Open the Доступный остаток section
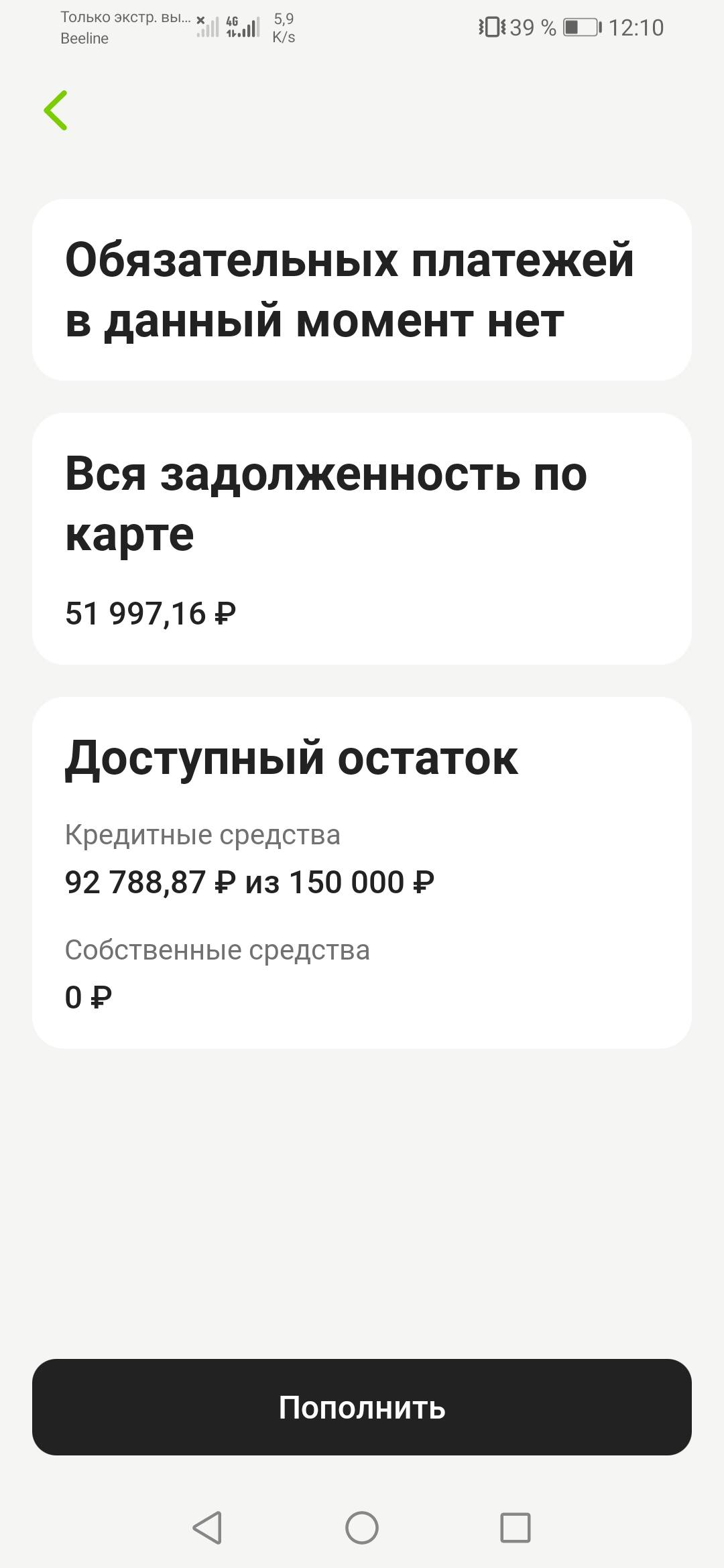Image resolution: width=724 pixels, height=1568 pixels. 362,871
